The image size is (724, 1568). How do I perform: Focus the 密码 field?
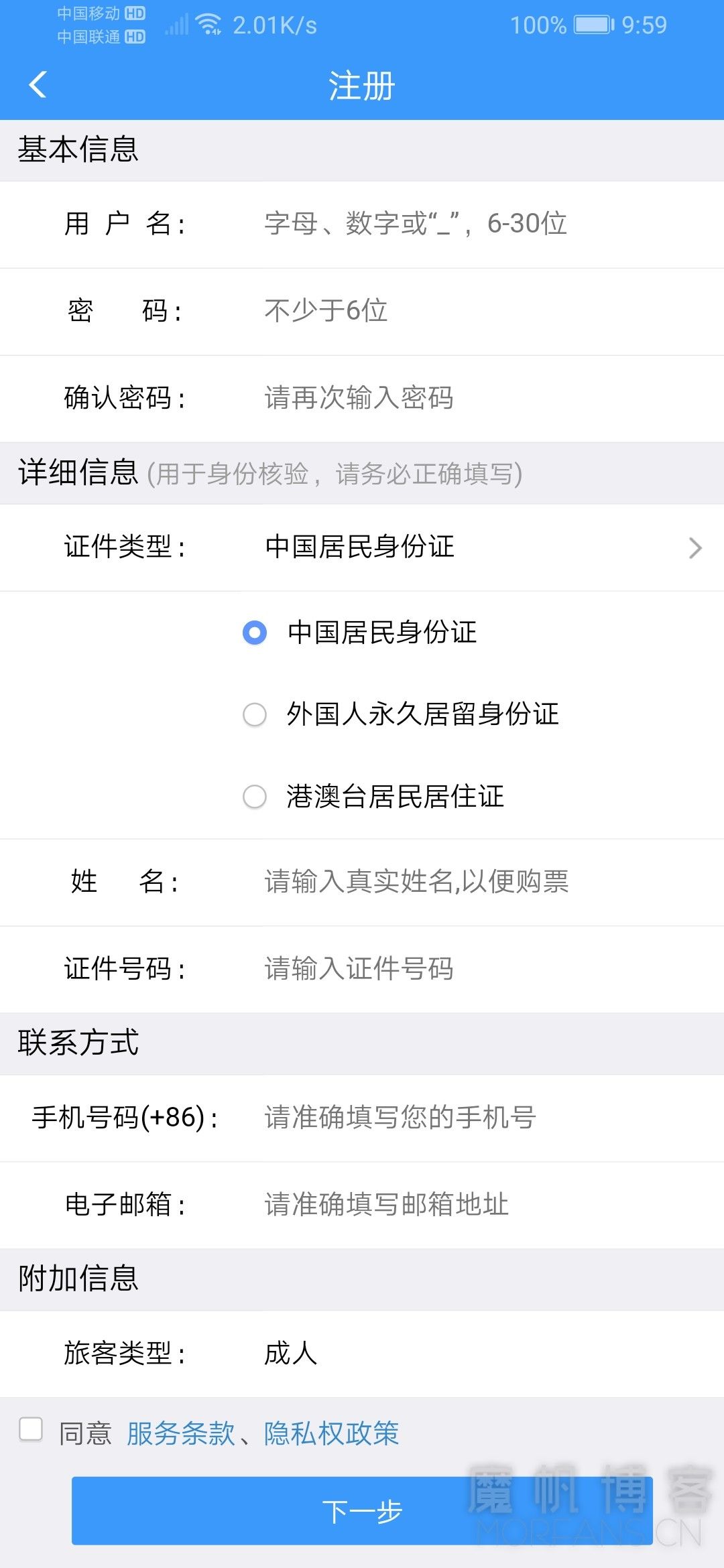[x=483, y=311]
